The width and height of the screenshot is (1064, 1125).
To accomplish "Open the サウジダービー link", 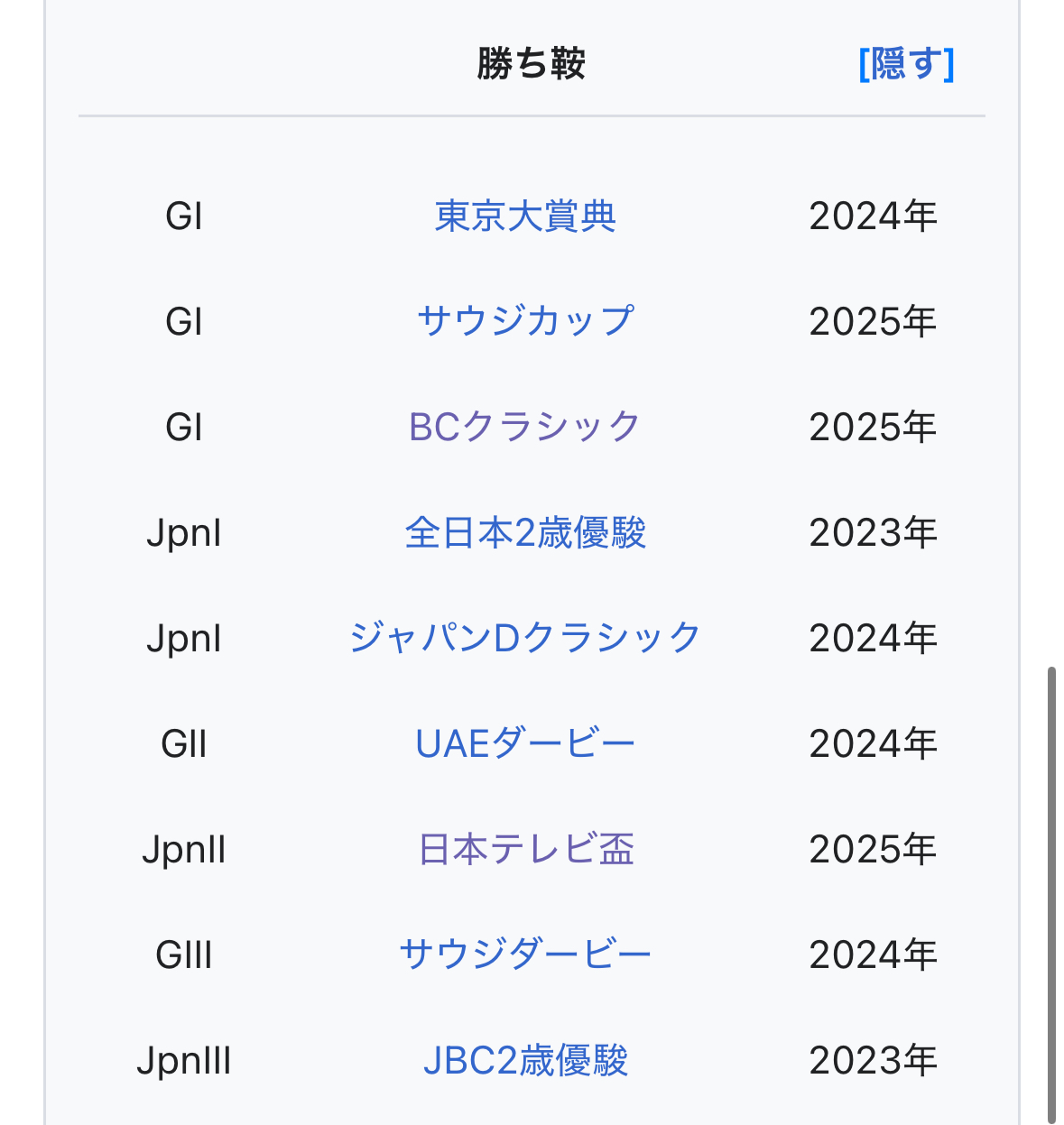I will click(x=525, y=954).
